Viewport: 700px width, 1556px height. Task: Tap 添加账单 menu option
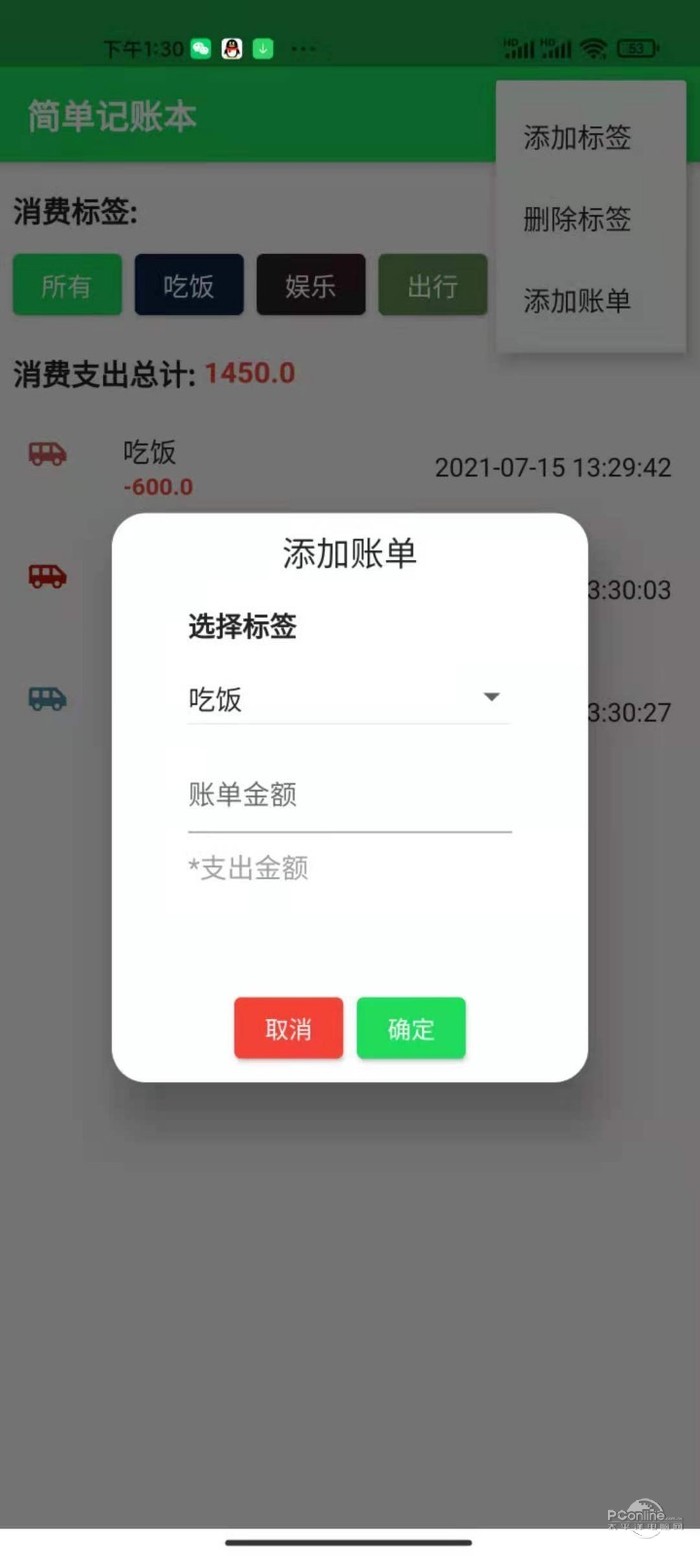point(578,301)
